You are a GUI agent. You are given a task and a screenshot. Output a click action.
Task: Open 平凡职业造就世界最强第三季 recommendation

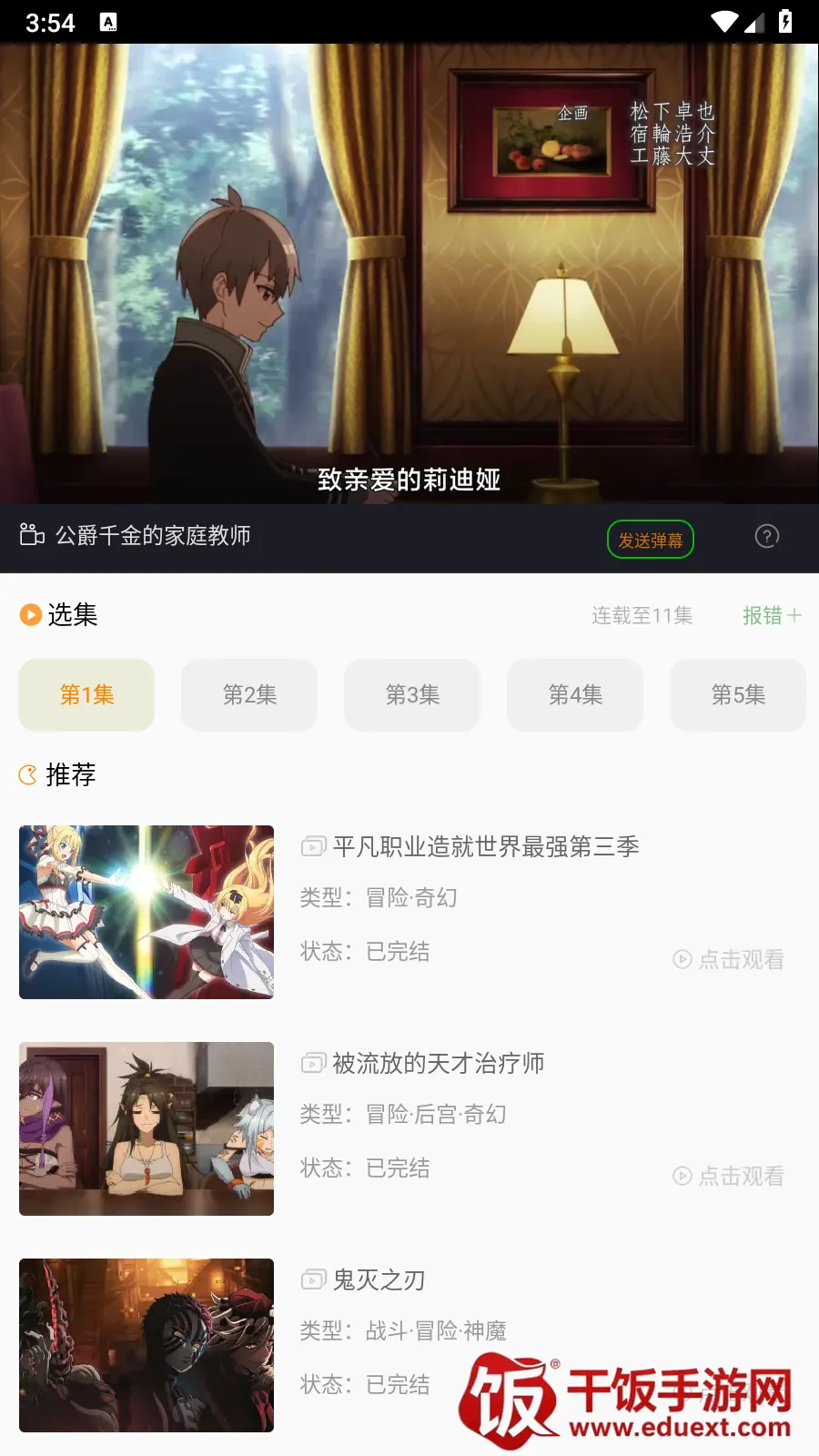[x=485, y=847]
